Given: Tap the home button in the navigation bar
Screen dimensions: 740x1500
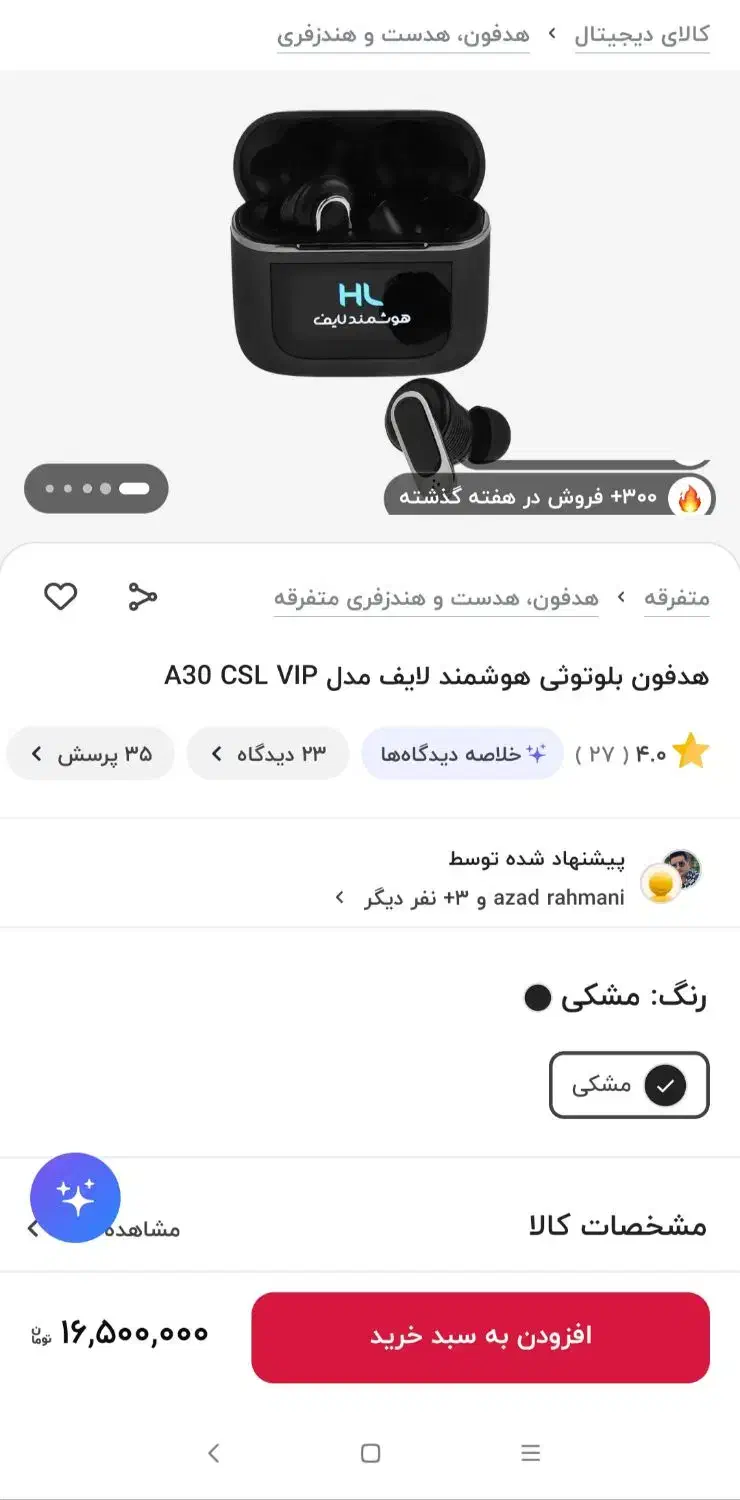Looking at the screenshot, I should coord(370,1453).
